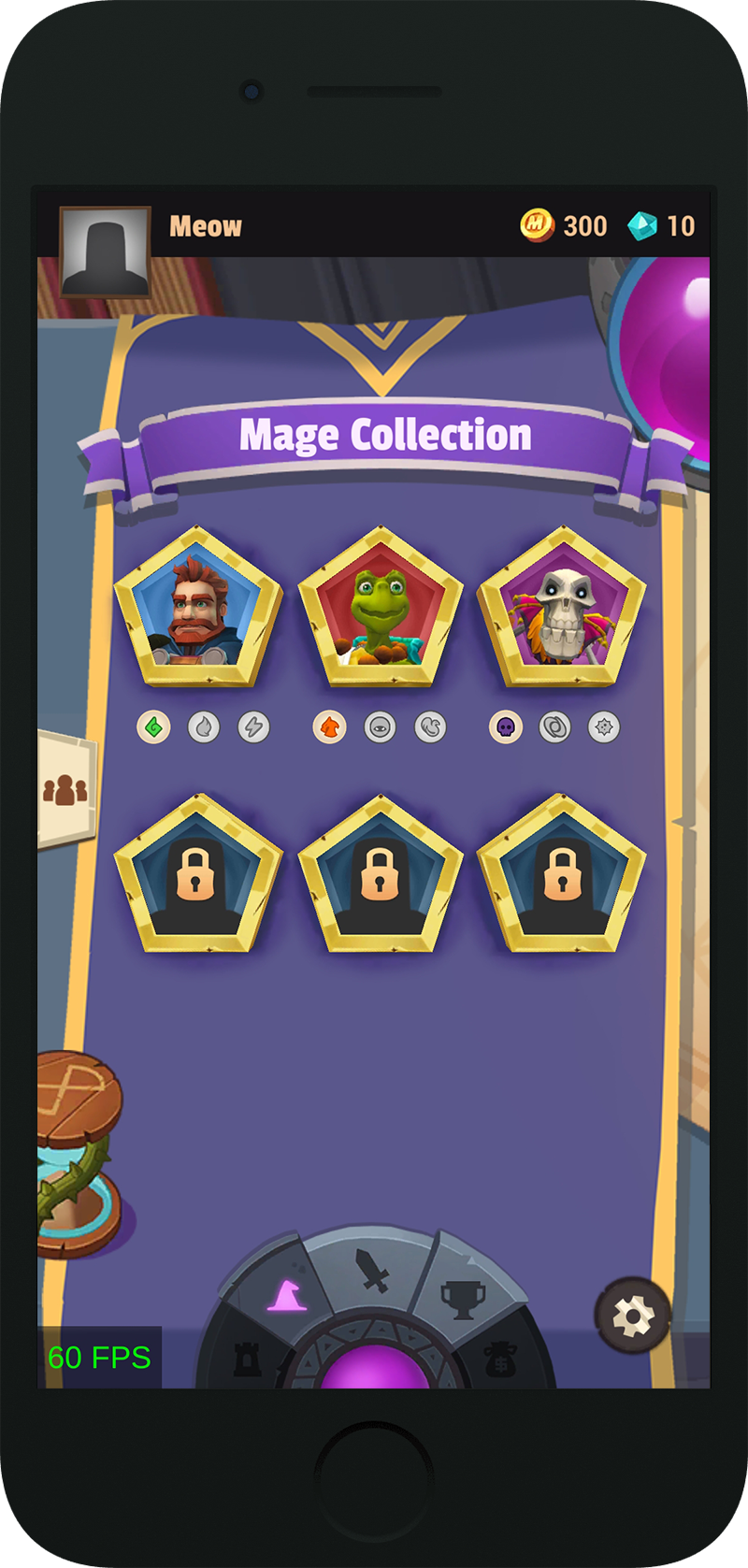Switch to the trophy tab

tap(463, 1299)
